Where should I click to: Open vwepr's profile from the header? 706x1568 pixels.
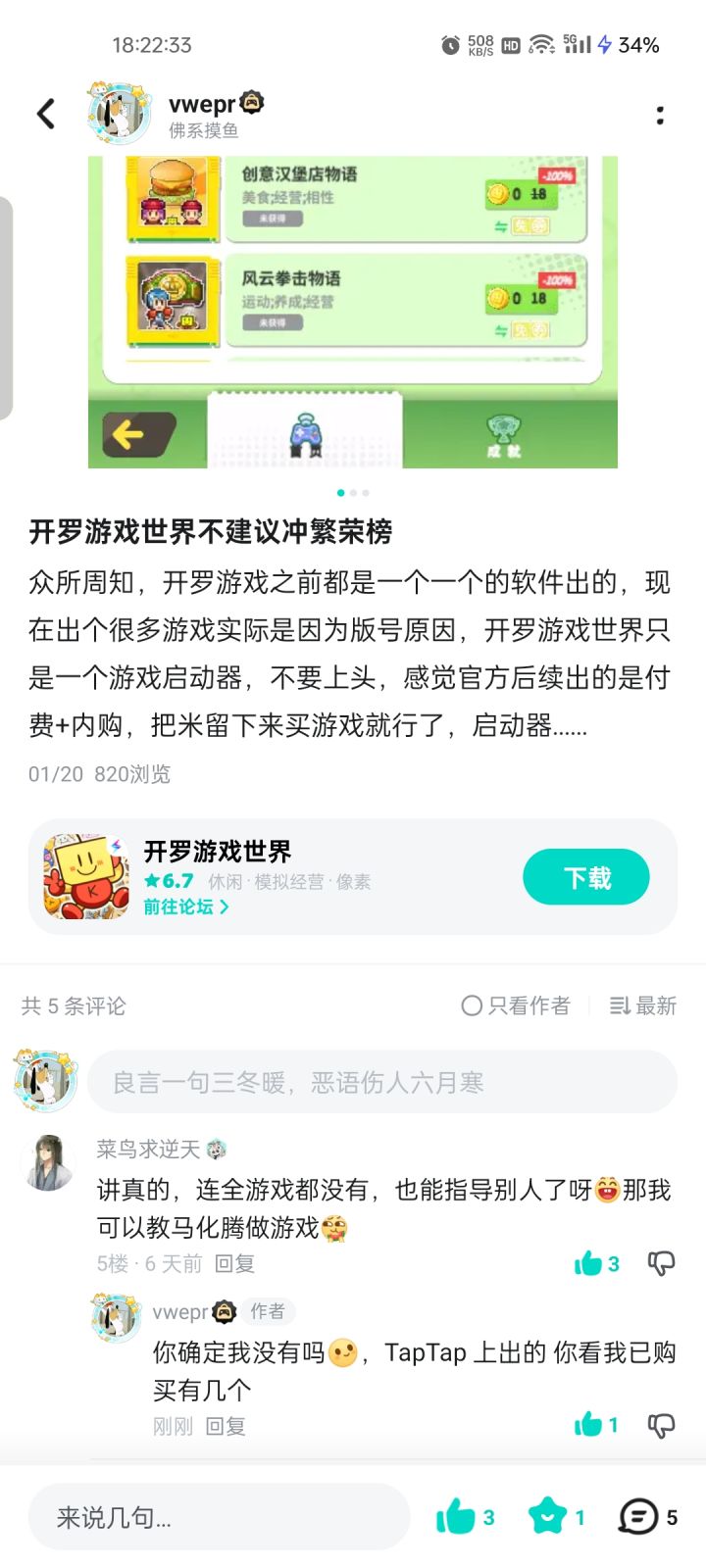pos(118,111)
